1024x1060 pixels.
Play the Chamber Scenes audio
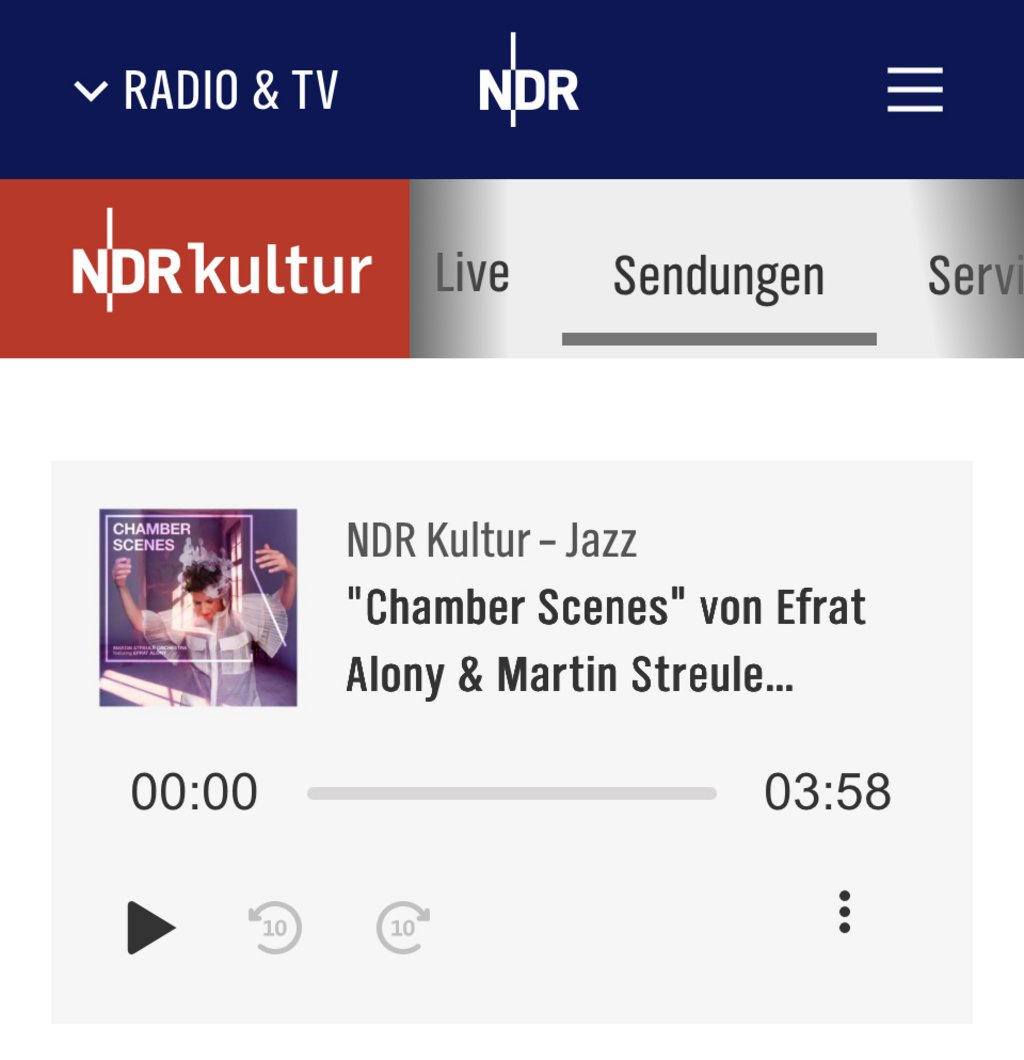click(151, 926)
